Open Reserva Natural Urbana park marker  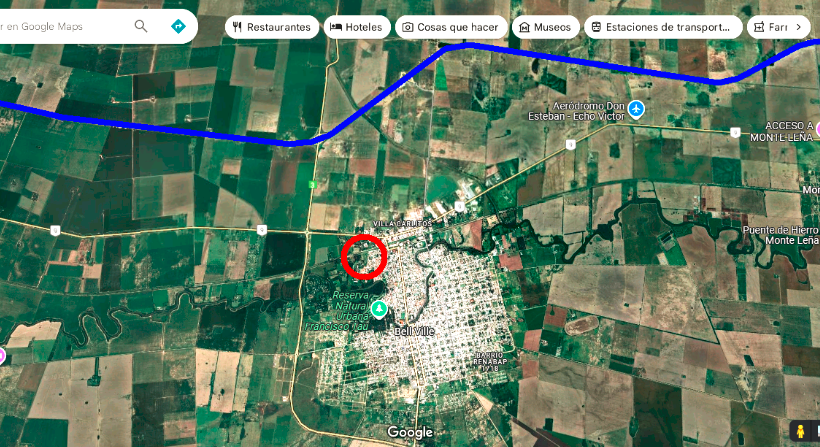(x=379, y=309)
